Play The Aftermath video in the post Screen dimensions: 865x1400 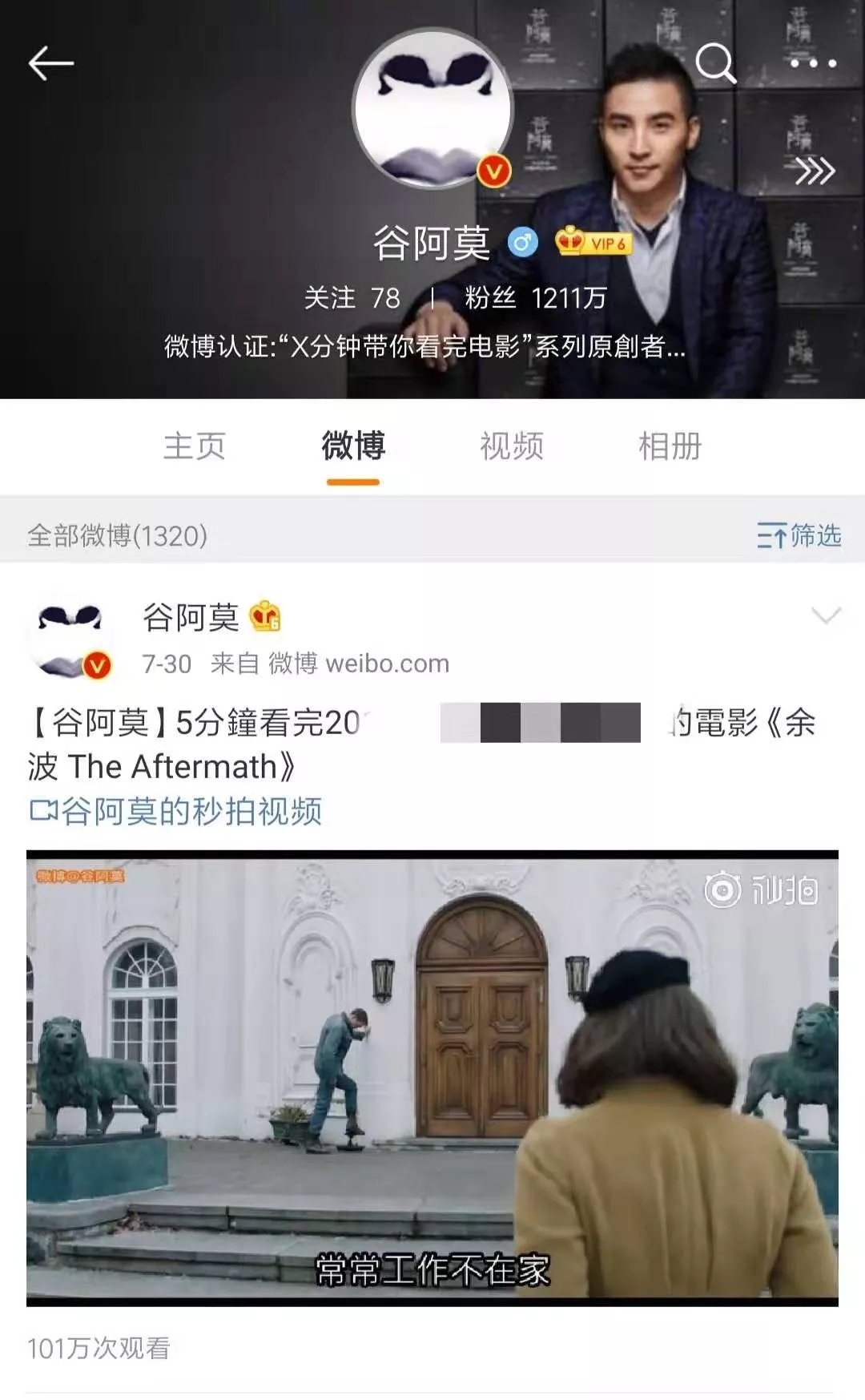[432, 1076]
